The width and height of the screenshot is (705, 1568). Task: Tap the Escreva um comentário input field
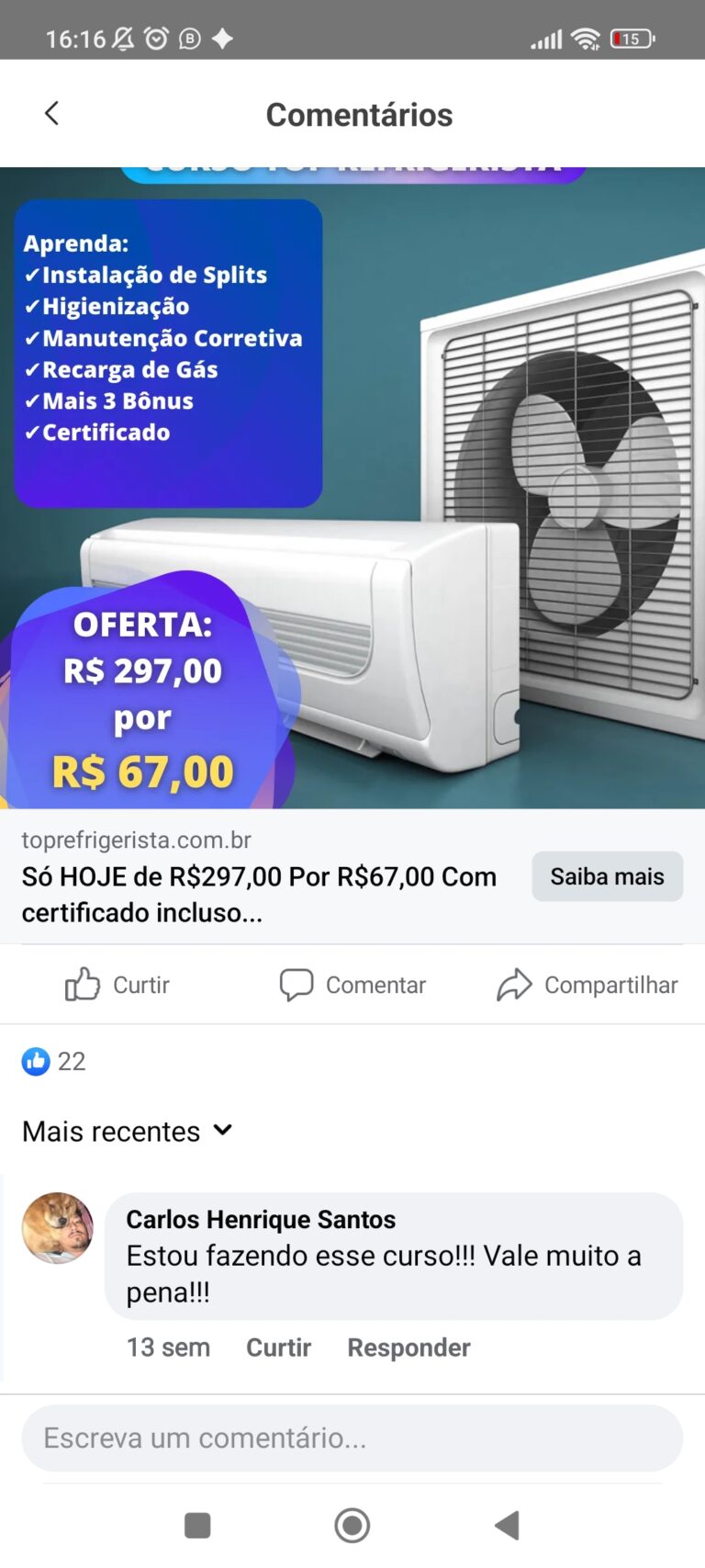(x=352, y=1438)
